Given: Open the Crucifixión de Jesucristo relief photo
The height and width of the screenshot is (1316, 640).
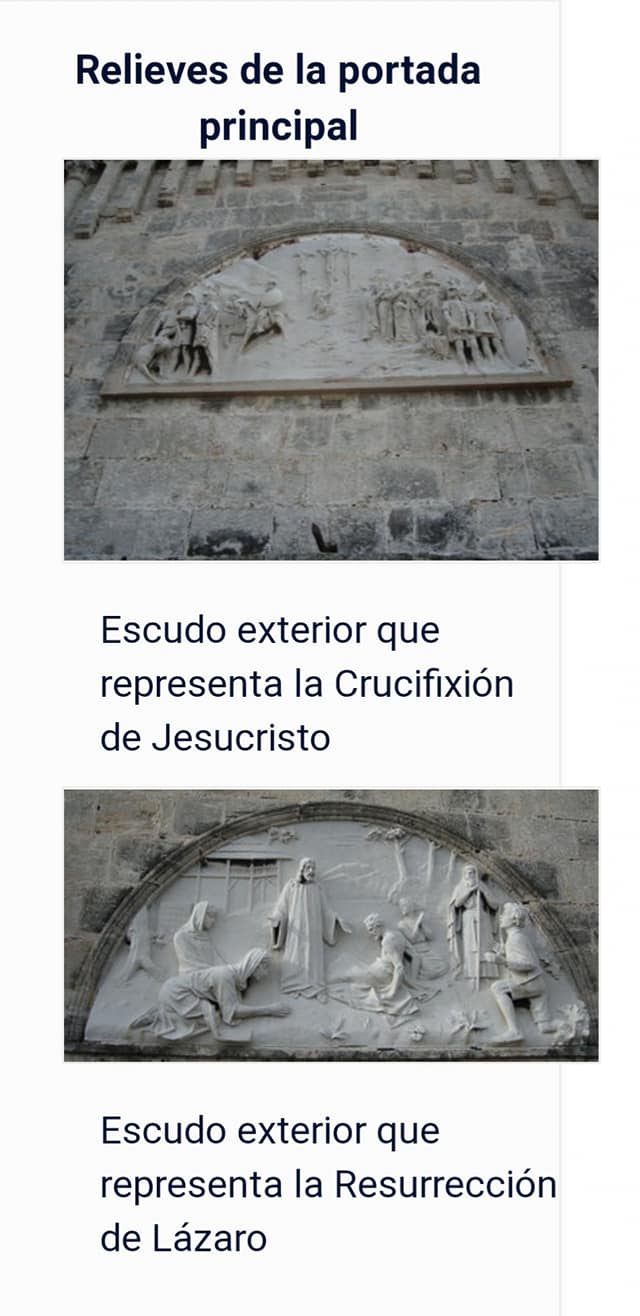Looking at the screenshot, I should [331, 360].
